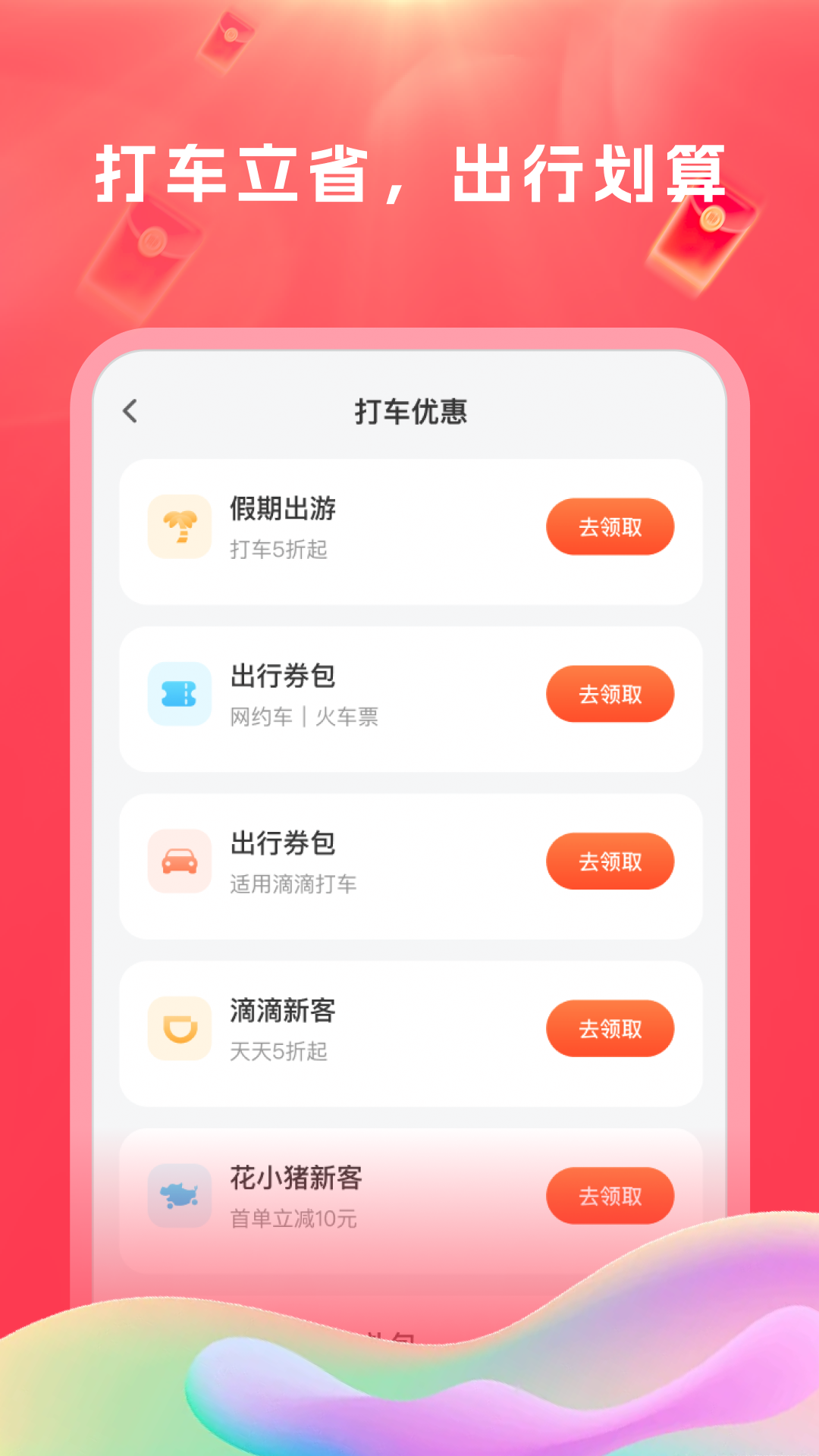Select the car icon next to 出行券包
Screen dimensions: 819x1456
[180, 861]
